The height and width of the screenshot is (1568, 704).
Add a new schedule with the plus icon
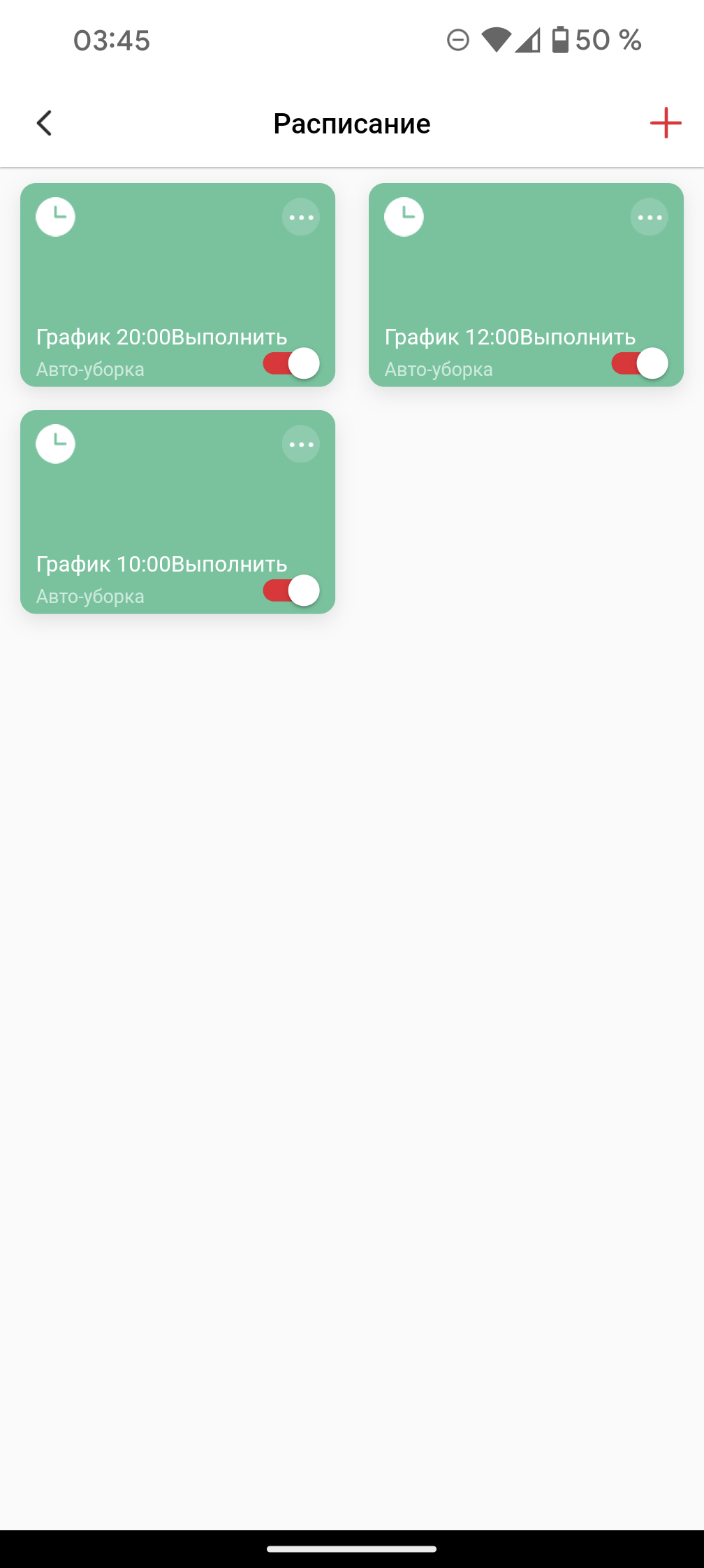(x=665, y=124)
